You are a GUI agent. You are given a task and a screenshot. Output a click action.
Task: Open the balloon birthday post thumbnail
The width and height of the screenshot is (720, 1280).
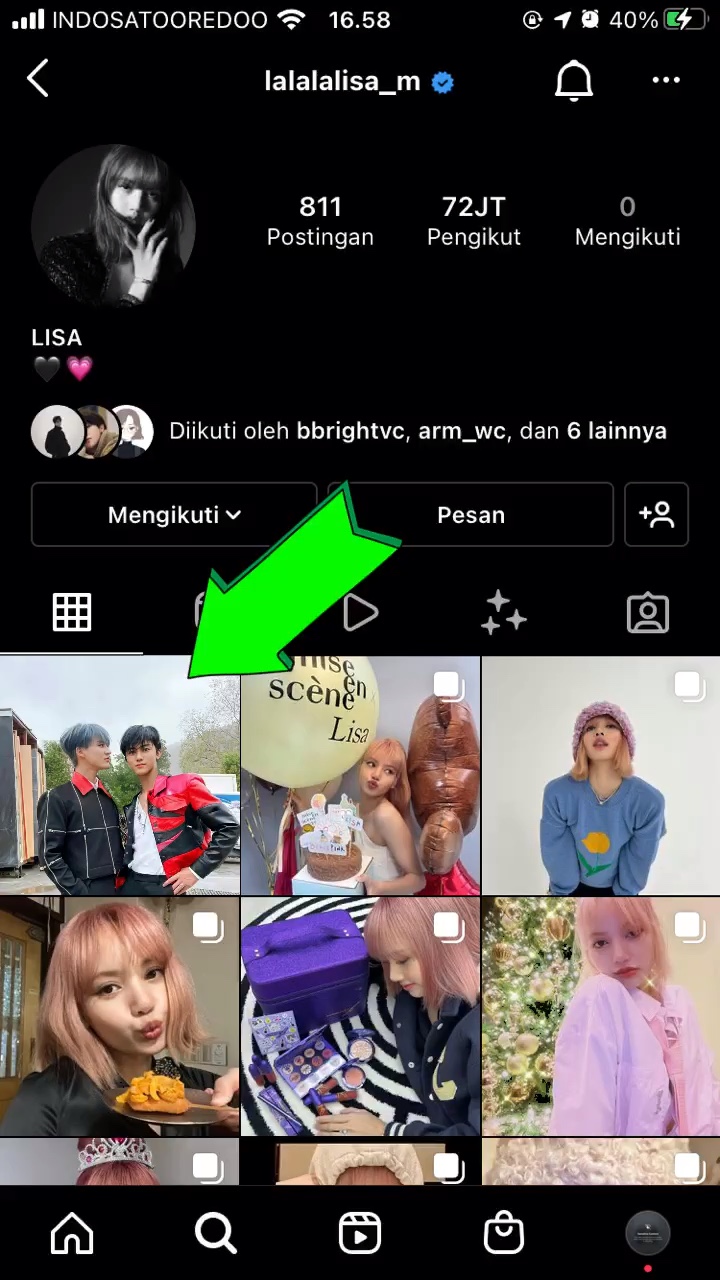click(360, 775)
